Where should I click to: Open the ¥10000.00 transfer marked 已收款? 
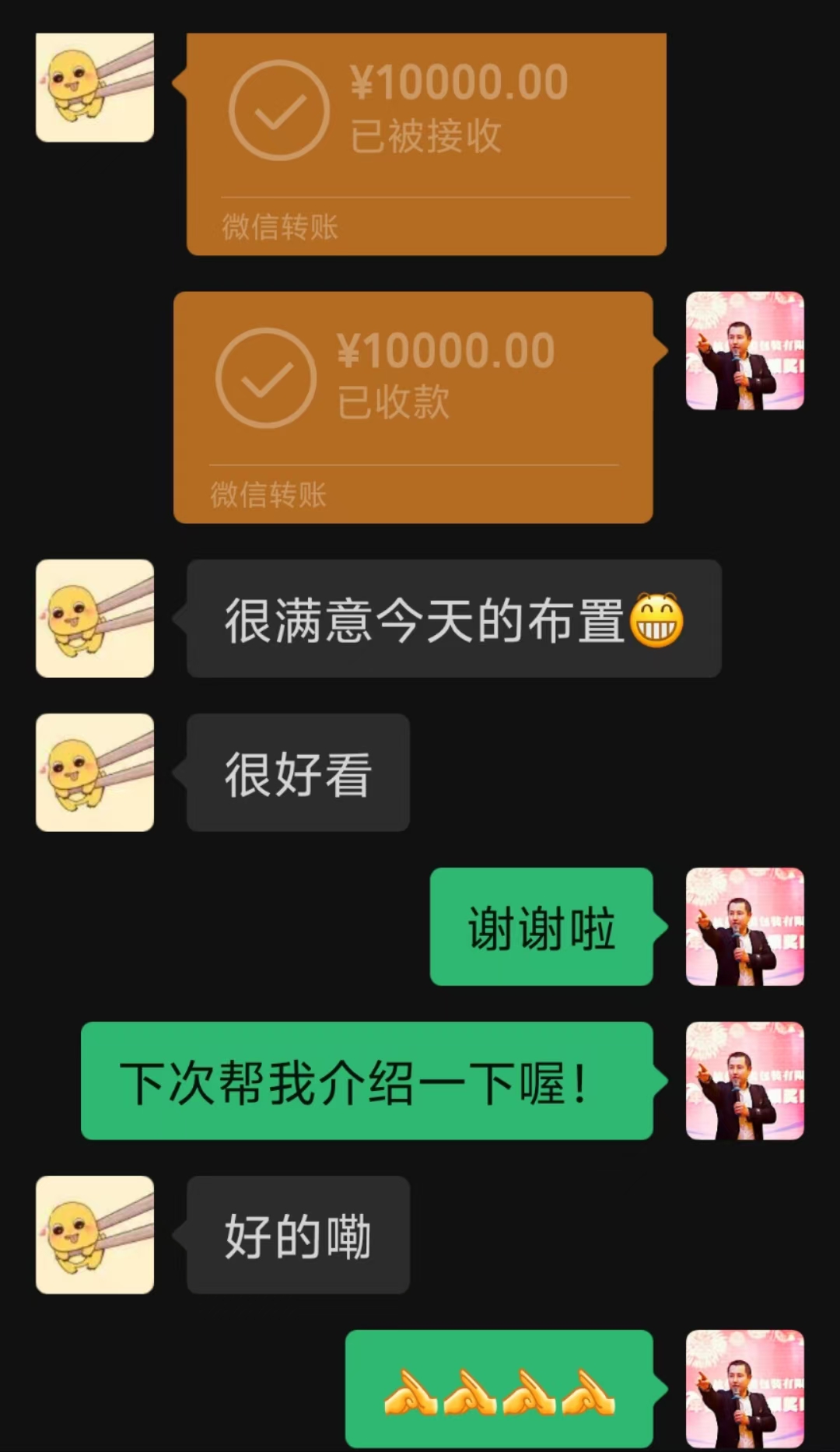(x=413, y=407)
